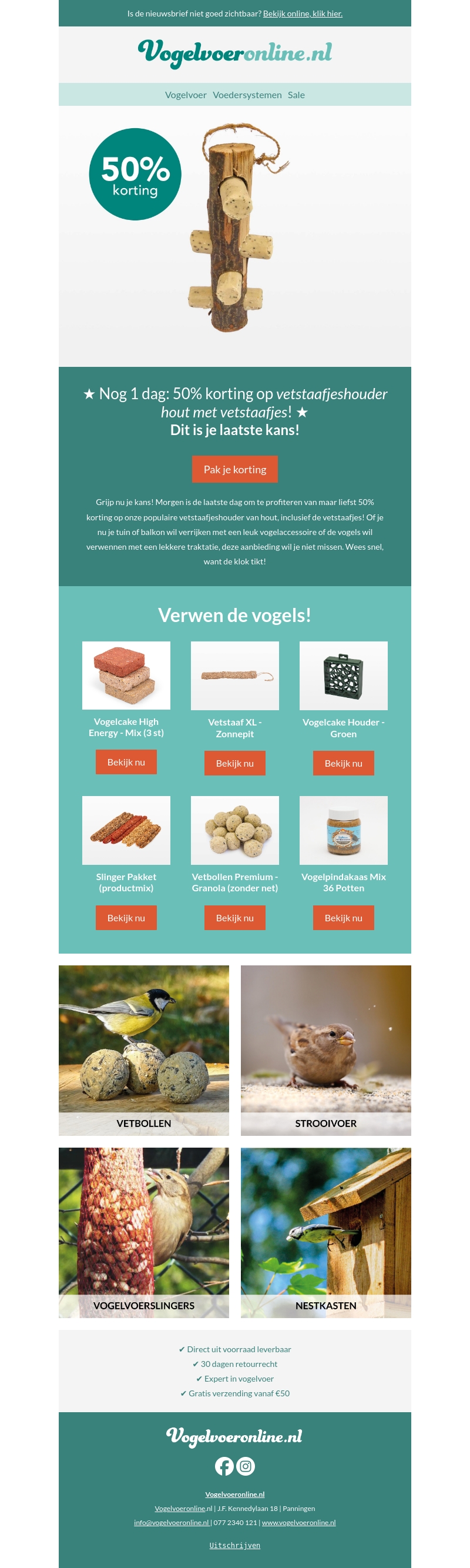The width and height of the screenshot is (470, 1568).
Task: Tap 'Bekijk nu' under Vogelcake Houder Groen
Action: (x=343, y=763)
